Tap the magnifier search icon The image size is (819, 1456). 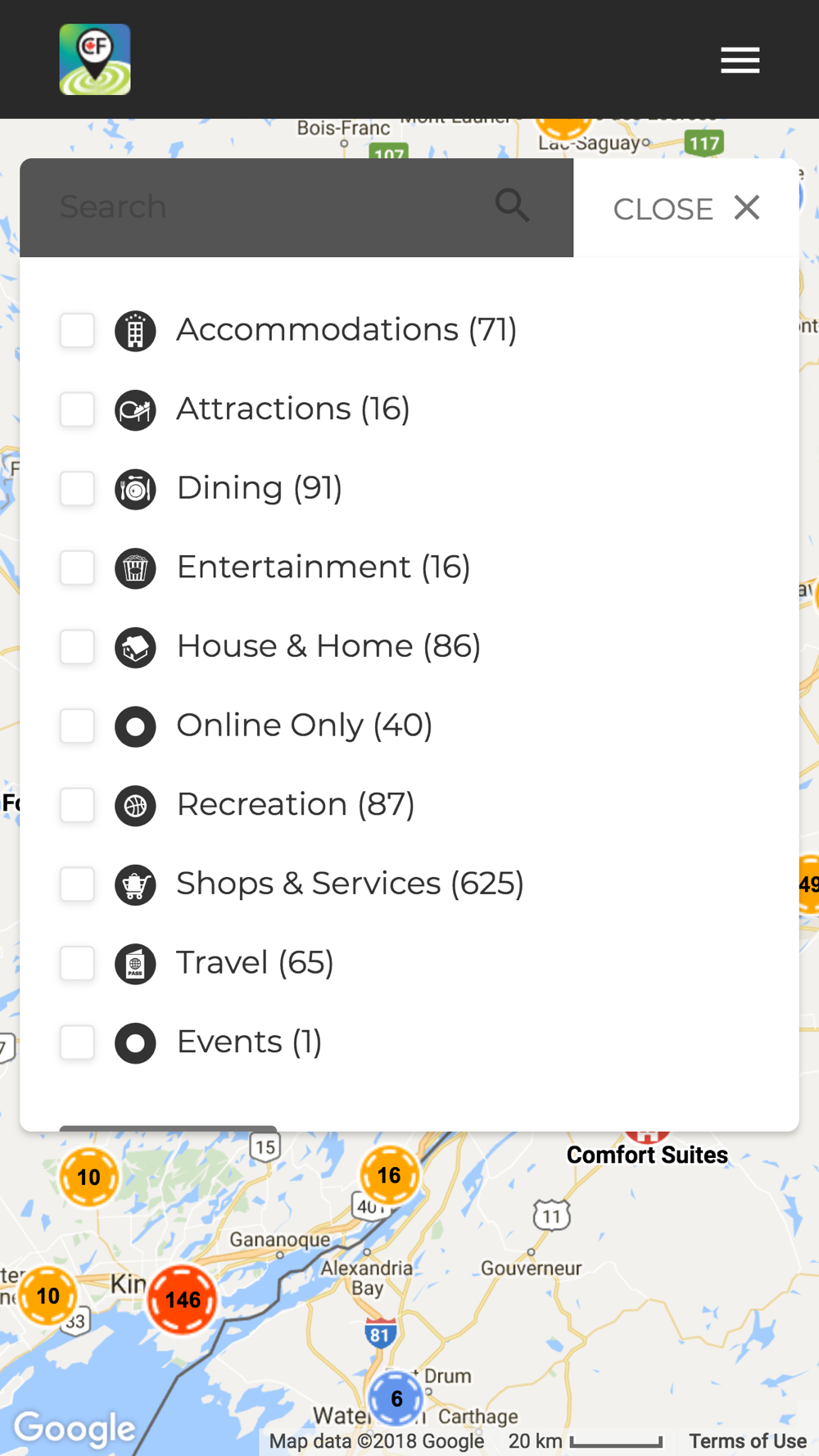click(x=513, y=206)
